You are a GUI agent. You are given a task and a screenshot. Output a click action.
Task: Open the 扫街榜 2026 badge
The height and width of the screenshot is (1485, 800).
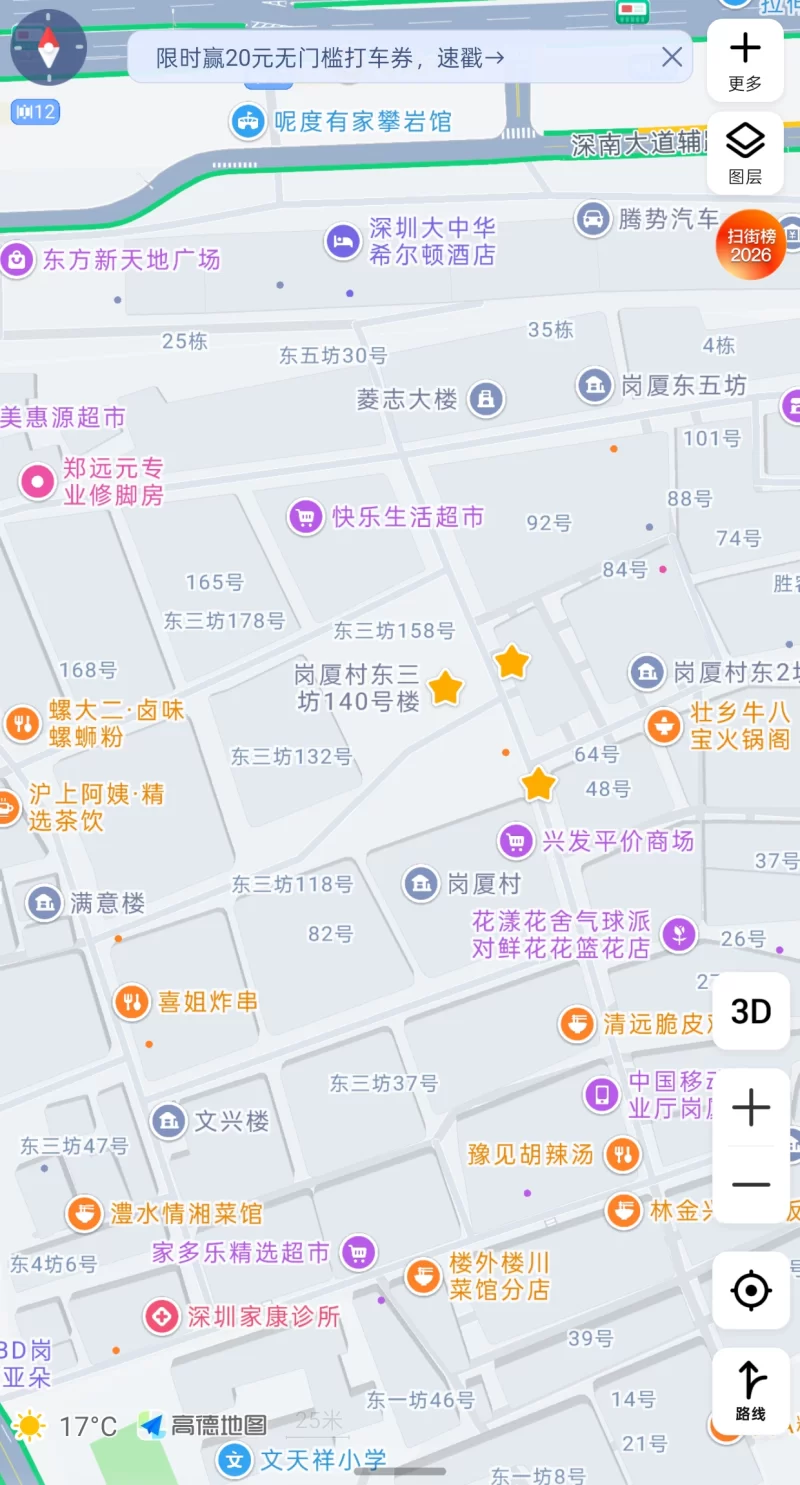click(750, 245)
